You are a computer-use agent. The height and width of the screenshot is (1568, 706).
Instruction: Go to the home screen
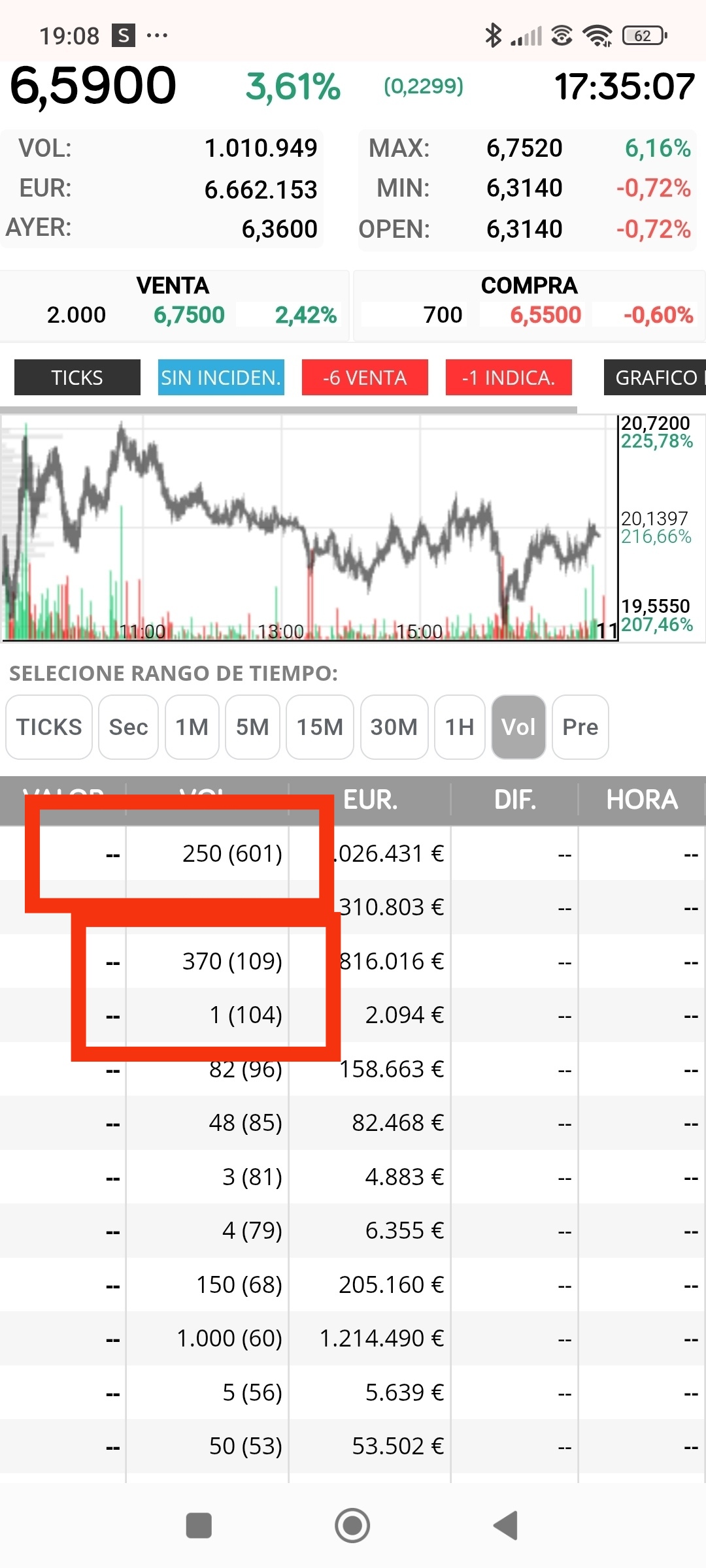[352, 1526]
